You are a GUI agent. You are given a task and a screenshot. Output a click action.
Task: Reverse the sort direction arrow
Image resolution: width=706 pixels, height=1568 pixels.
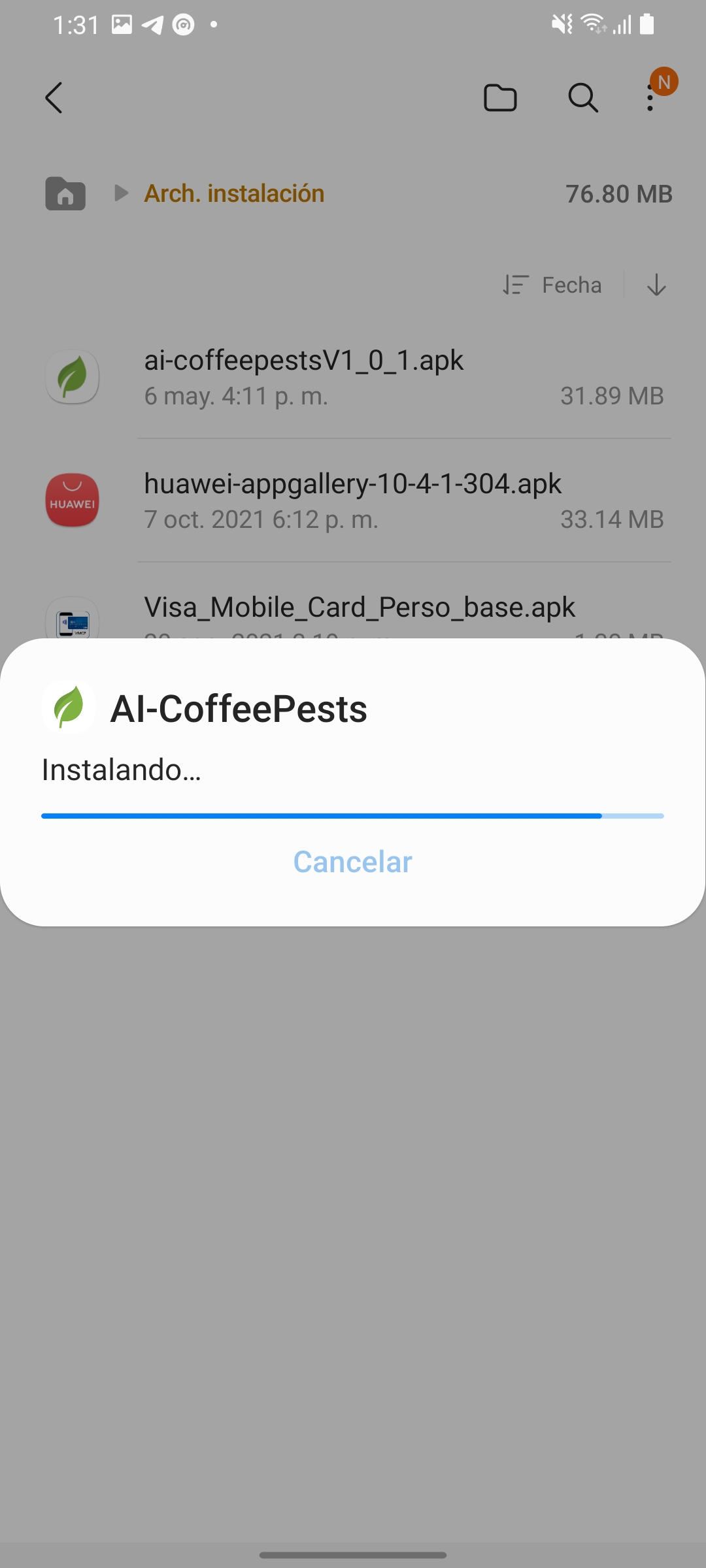[x=656, y=285]
